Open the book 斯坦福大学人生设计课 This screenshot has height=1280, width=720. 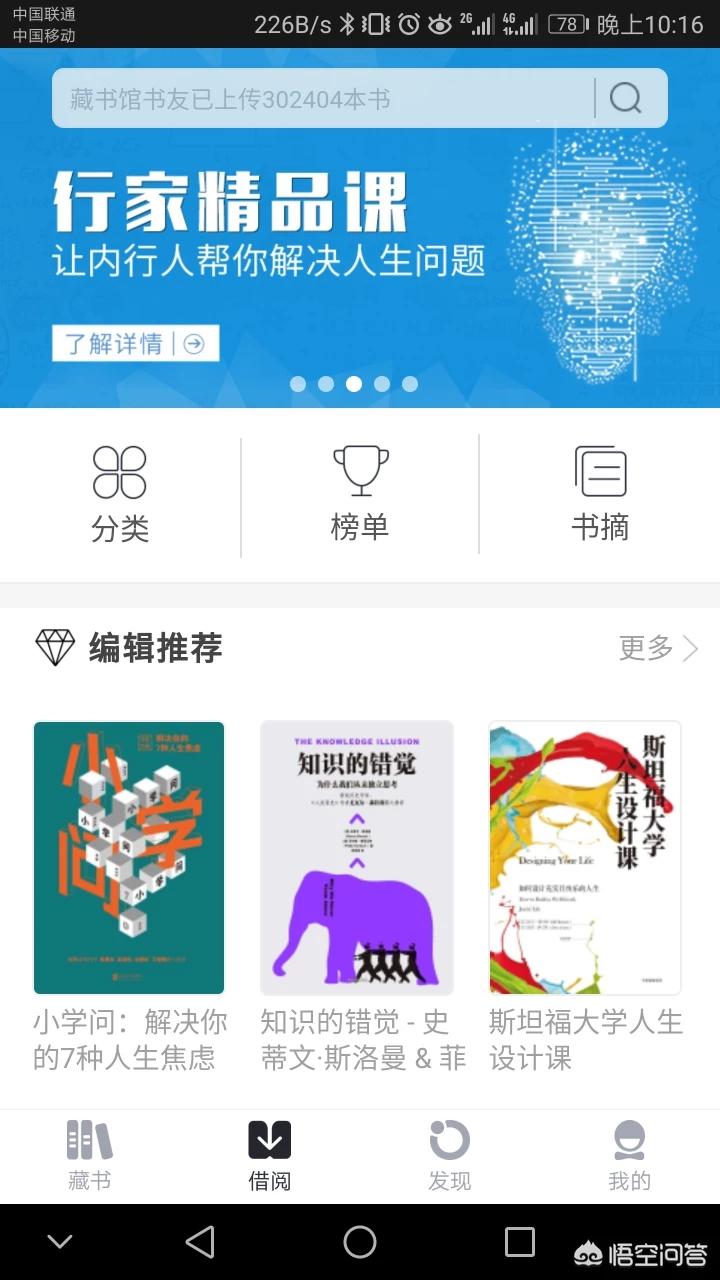pyautogui.click(x=585, y=858)
